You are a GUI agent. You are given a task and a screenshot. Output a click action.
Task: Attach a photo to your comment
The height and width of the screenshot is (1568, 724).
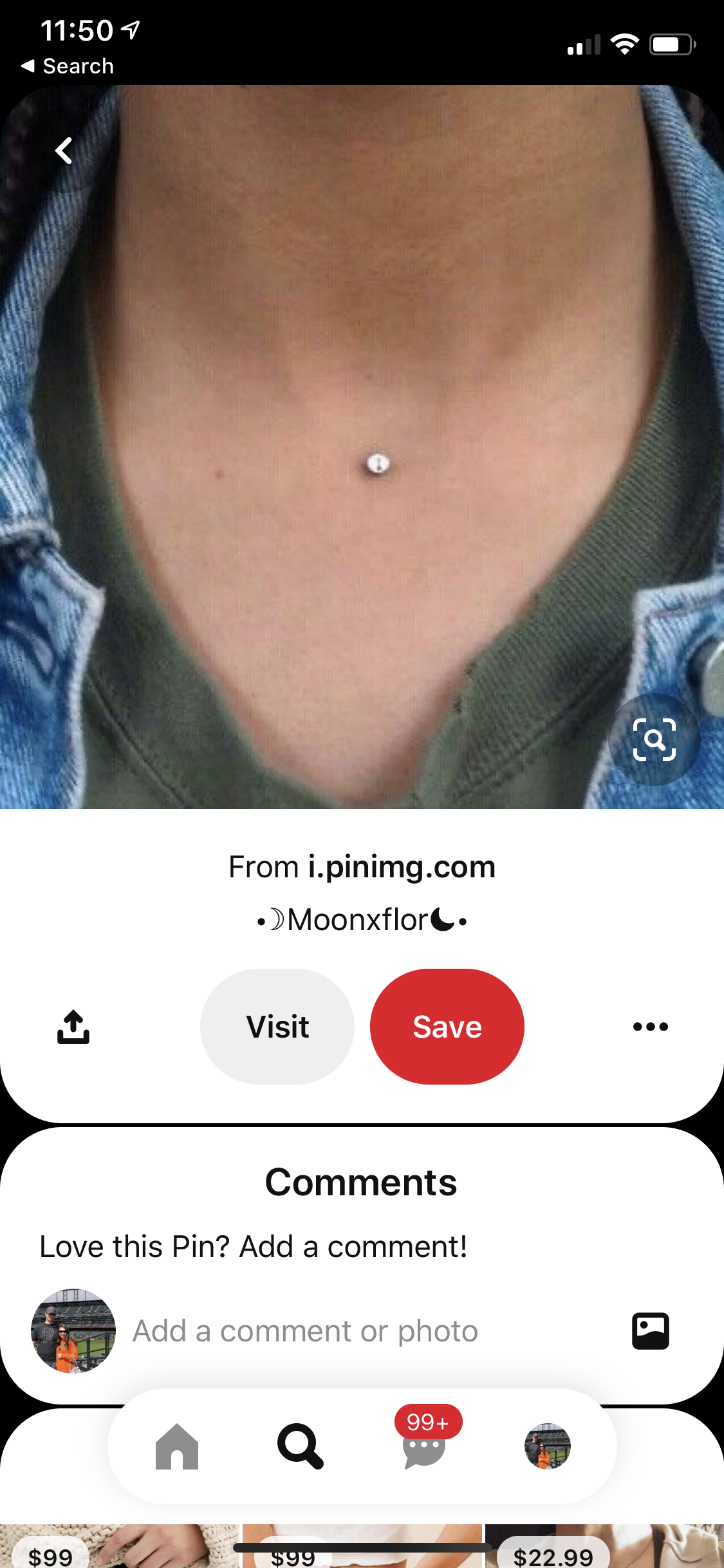[651, 1331]
